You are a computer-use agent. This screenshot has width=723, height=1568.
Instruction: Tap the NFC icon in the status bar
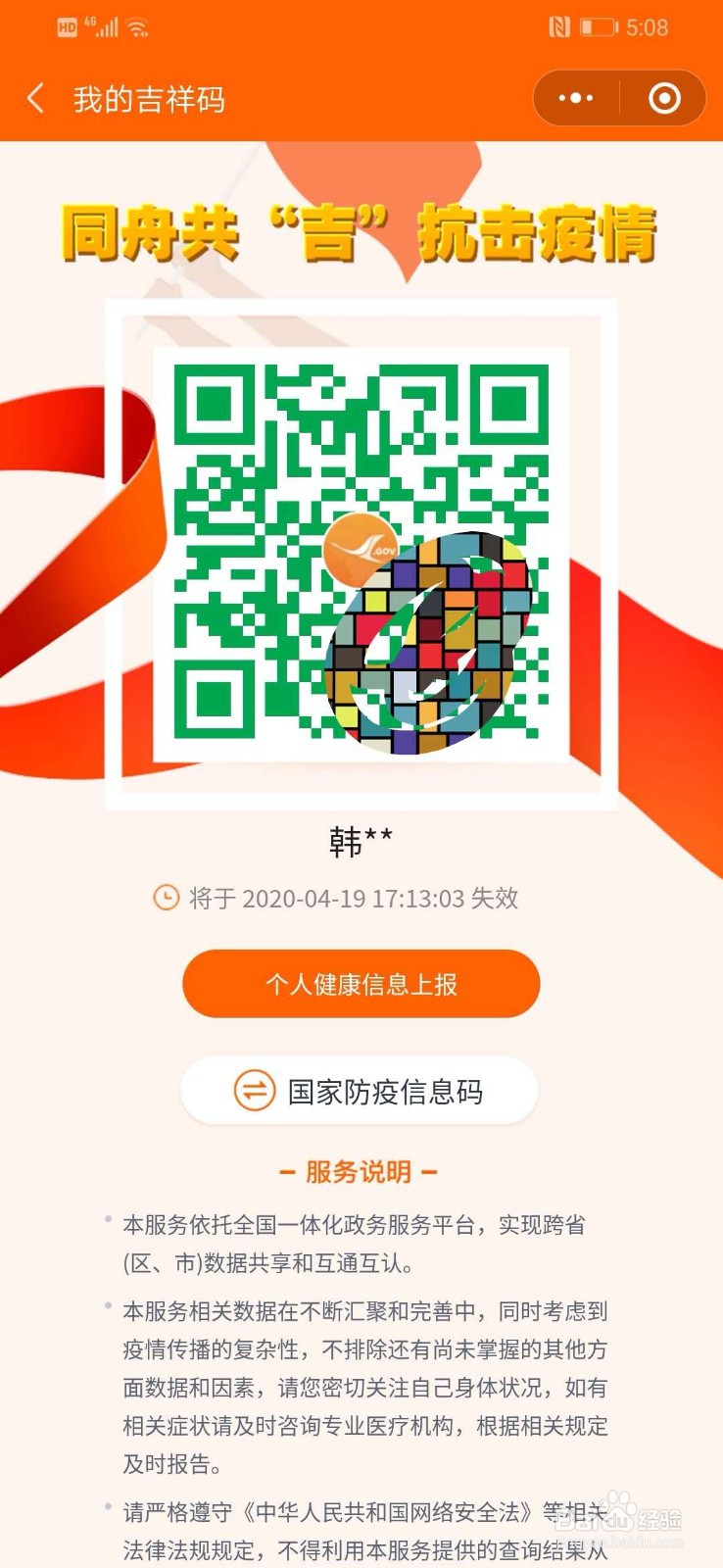coord(562,27)
